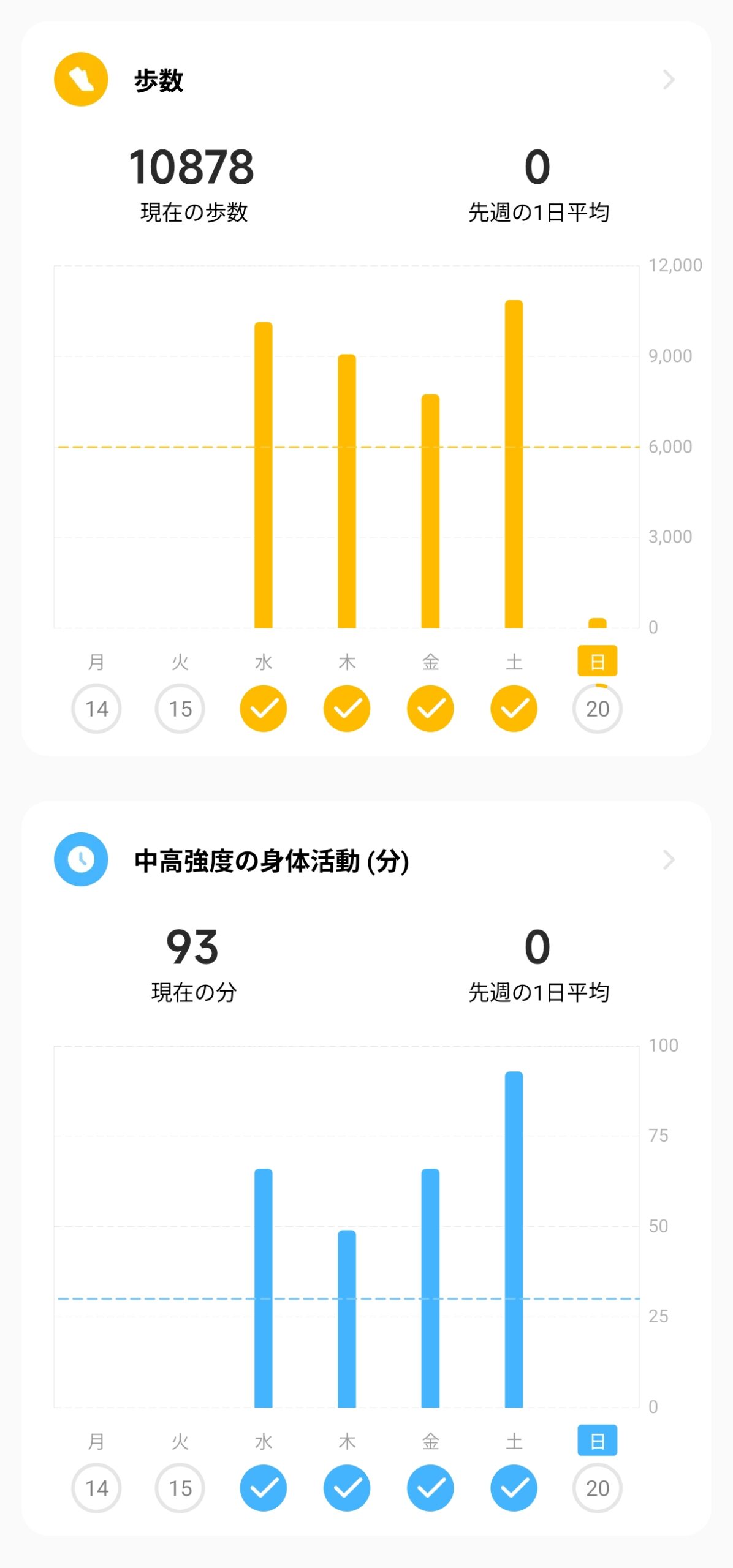This screenshot has height=1568, width=733.
Task: Select Thursday's checkmark in activity minutes chart
Action: pos(347,1488)
